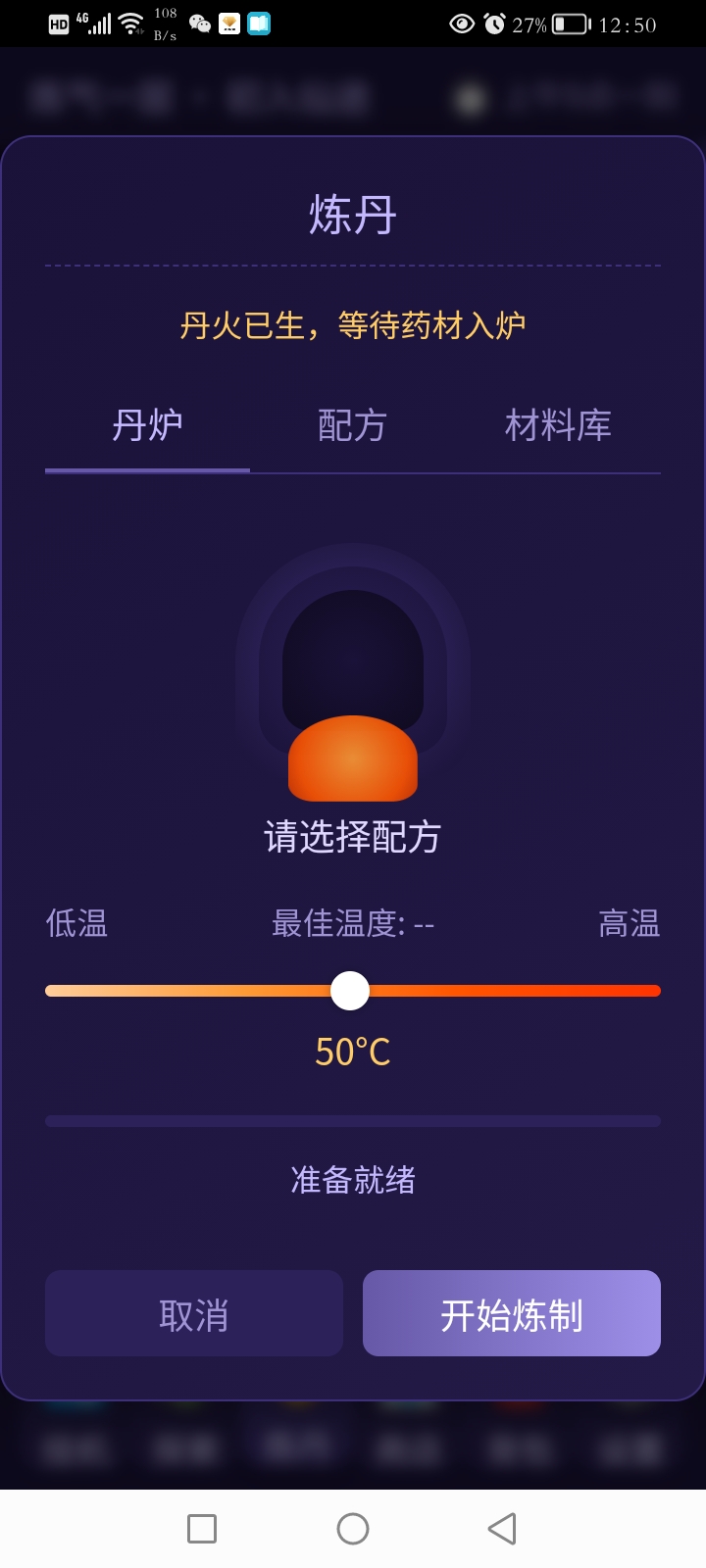Screen dimensions: 706x1568
Task: Open the 材料库 tab
Action: click(558, 425)
